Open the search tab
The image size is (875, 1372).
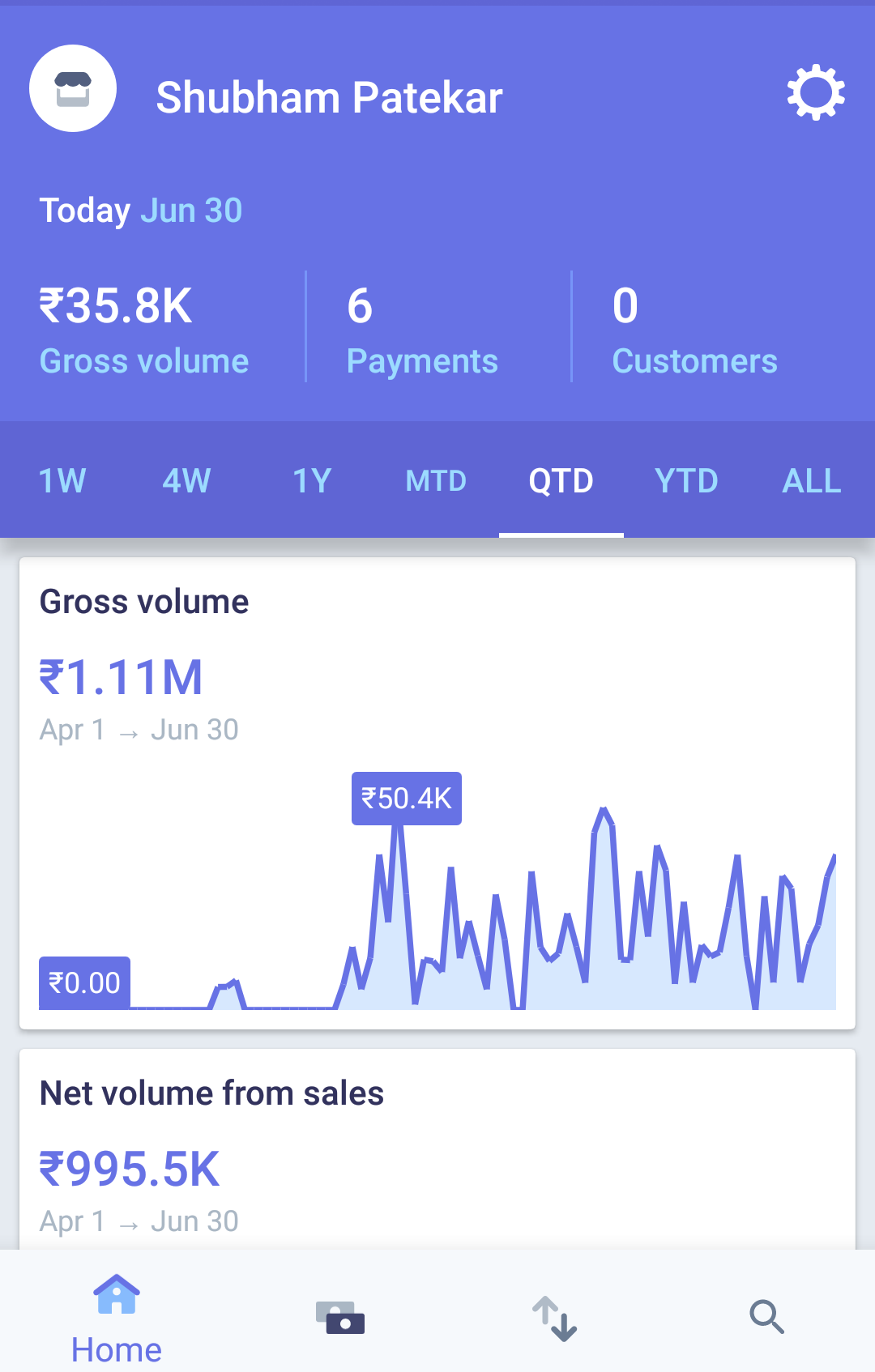click(766, 1318)
